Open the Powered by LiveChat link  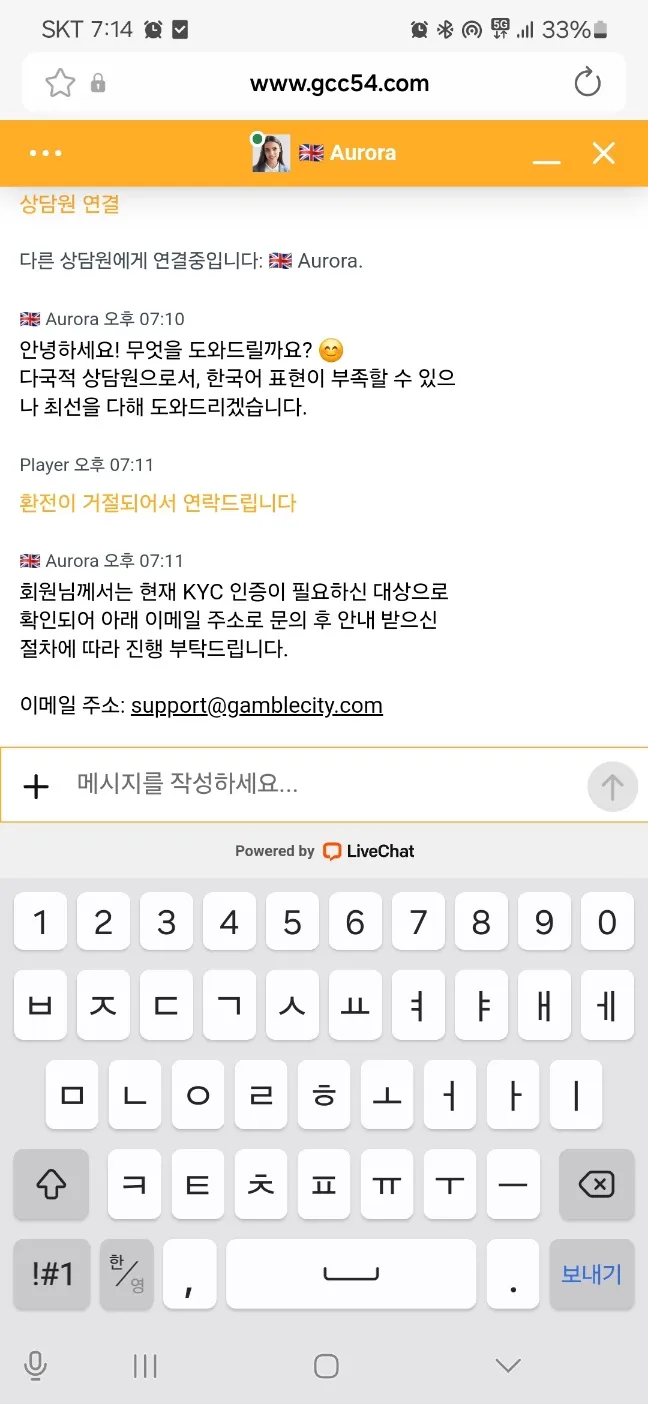(x=324, y=851)
